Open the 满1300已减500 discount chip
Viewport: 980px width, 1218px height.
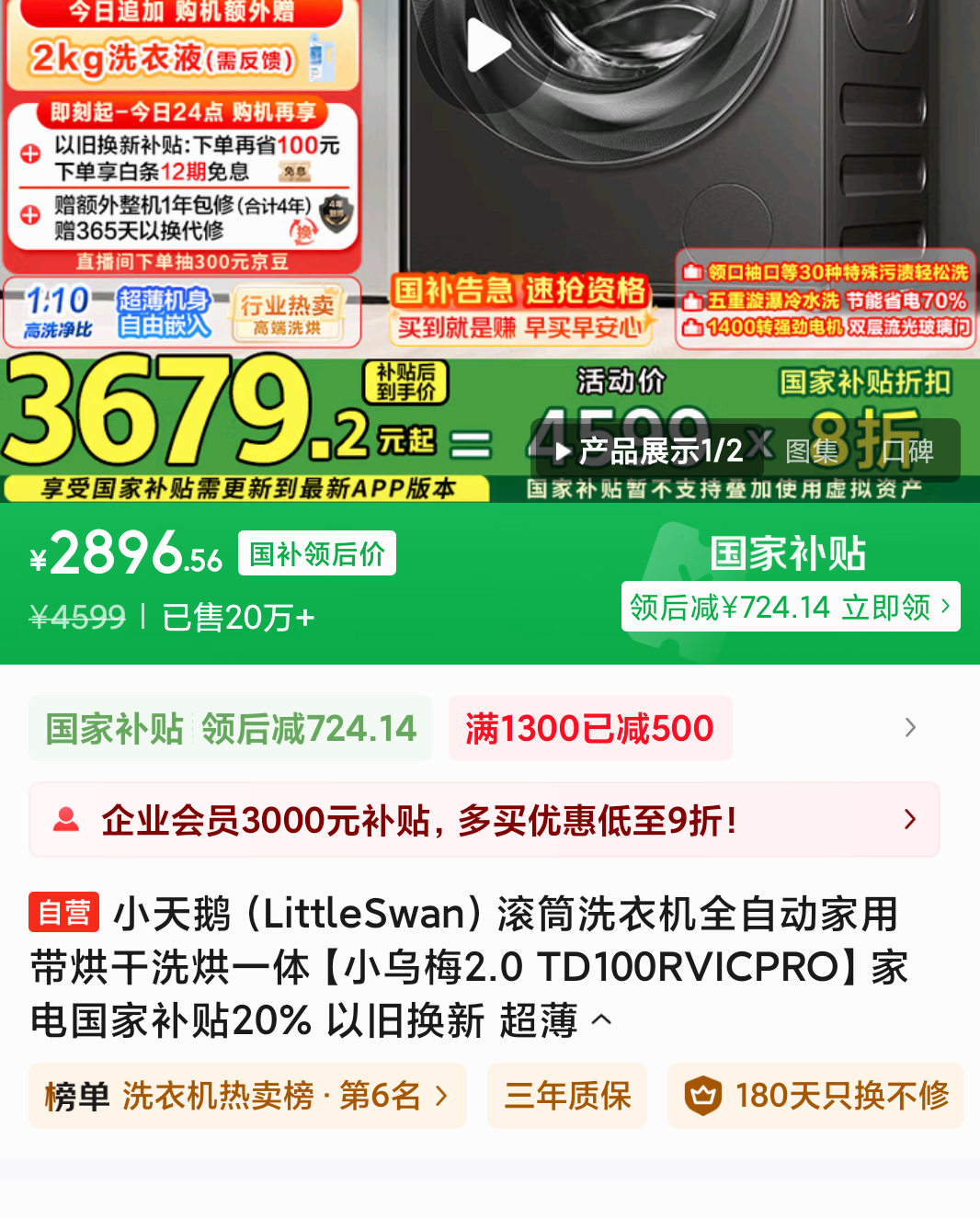589,728
